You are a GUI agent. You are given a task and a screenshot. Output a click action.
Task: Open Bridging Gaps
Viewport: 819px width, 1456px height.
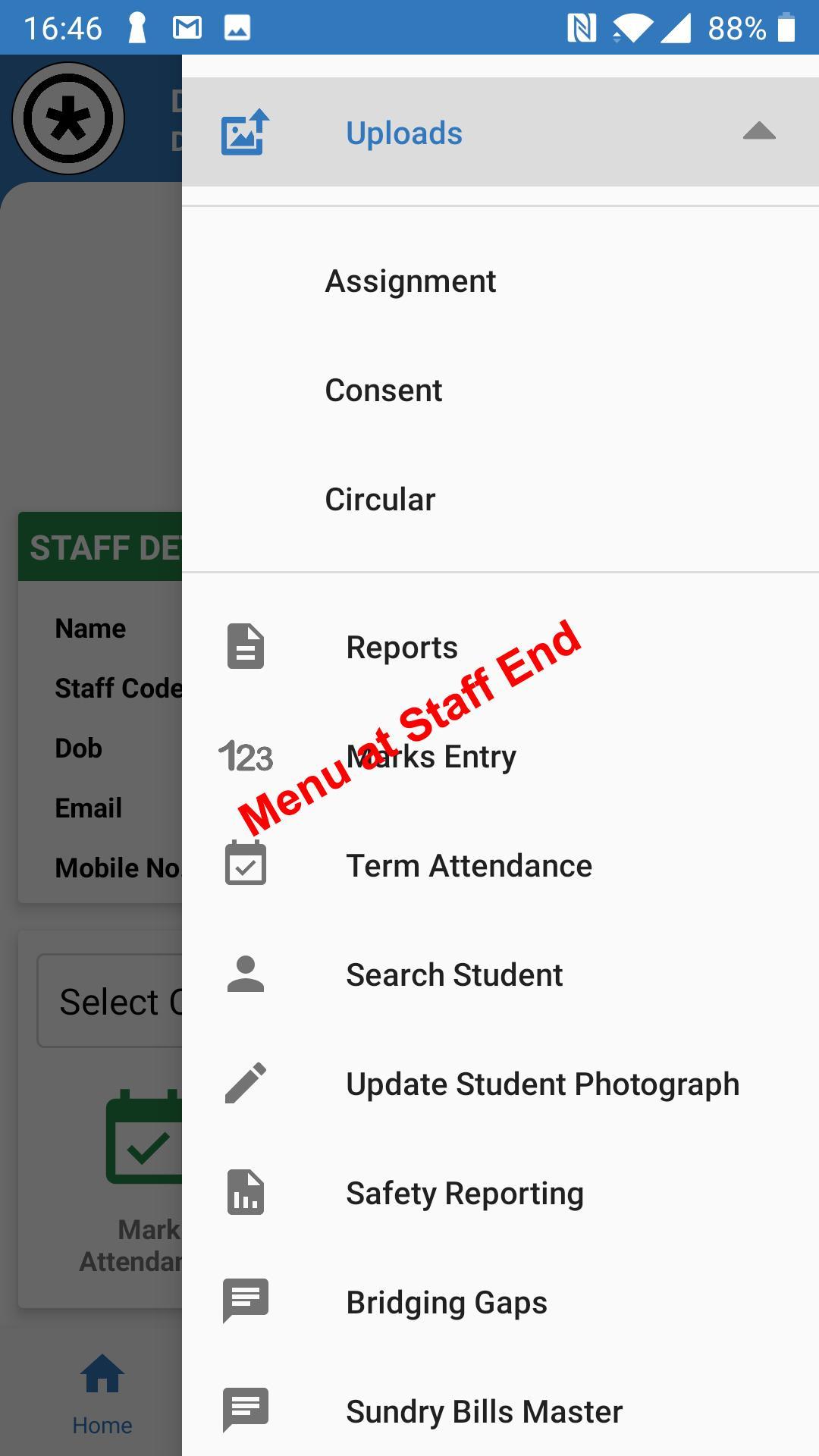[x=447, y=1303]
